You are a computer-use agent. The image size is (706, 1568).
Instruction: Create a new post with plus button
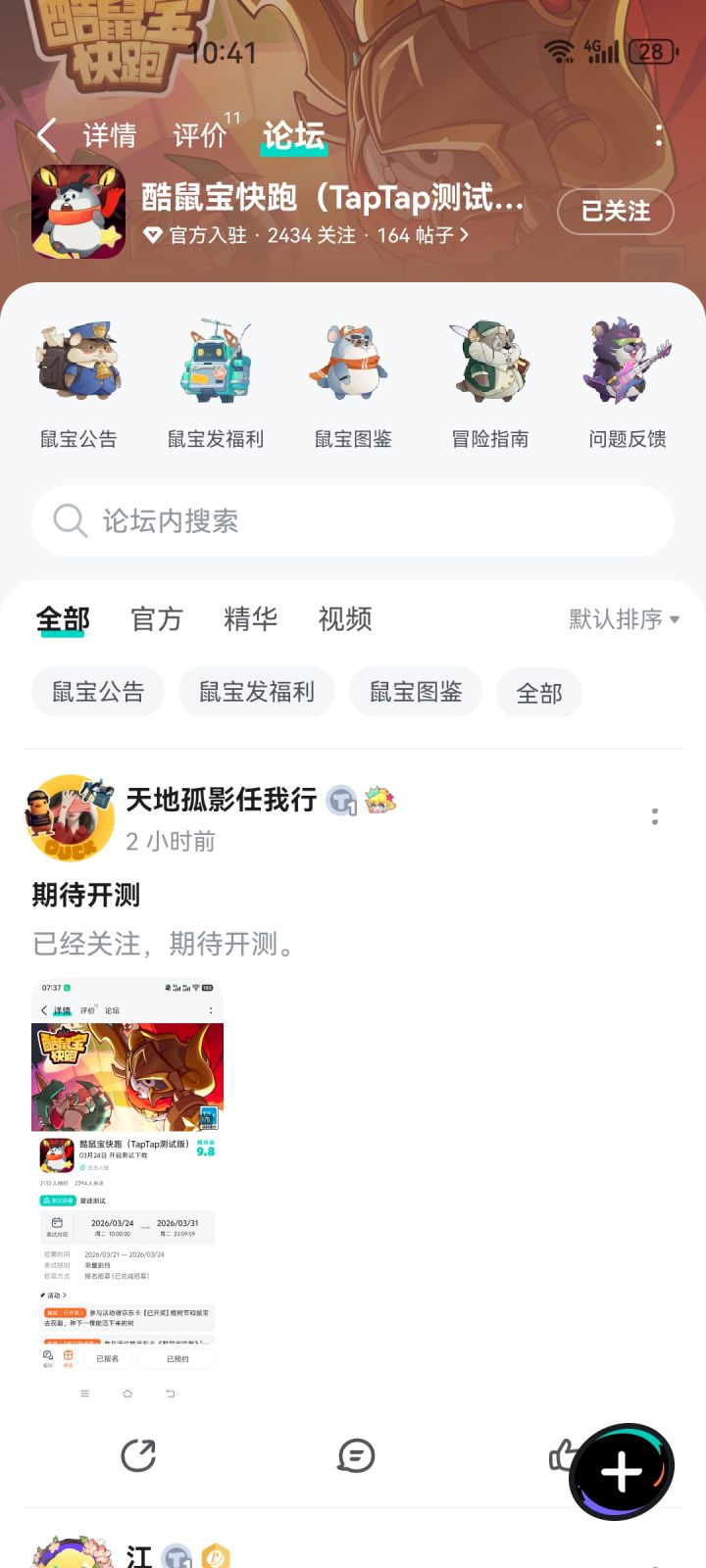[x=622, y=1471]
